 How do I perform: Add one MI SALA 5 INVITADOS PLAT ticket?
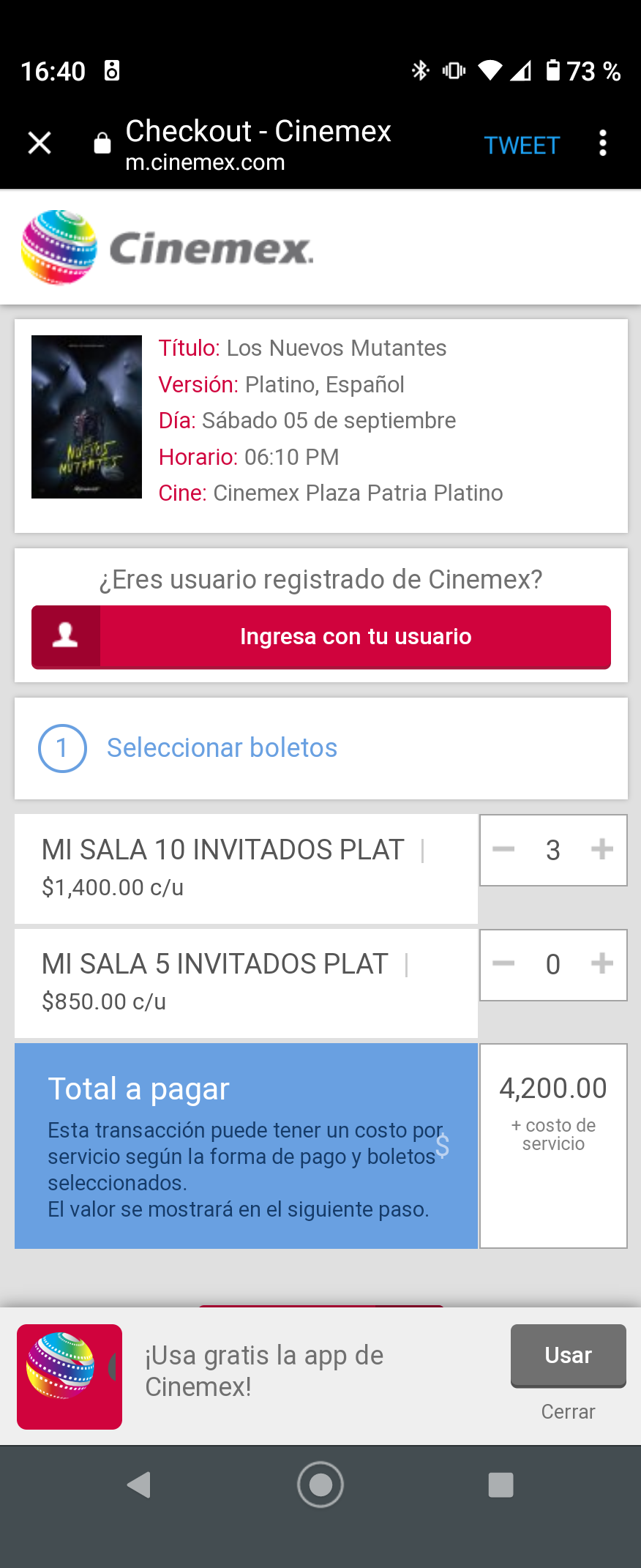click(601, 964)
